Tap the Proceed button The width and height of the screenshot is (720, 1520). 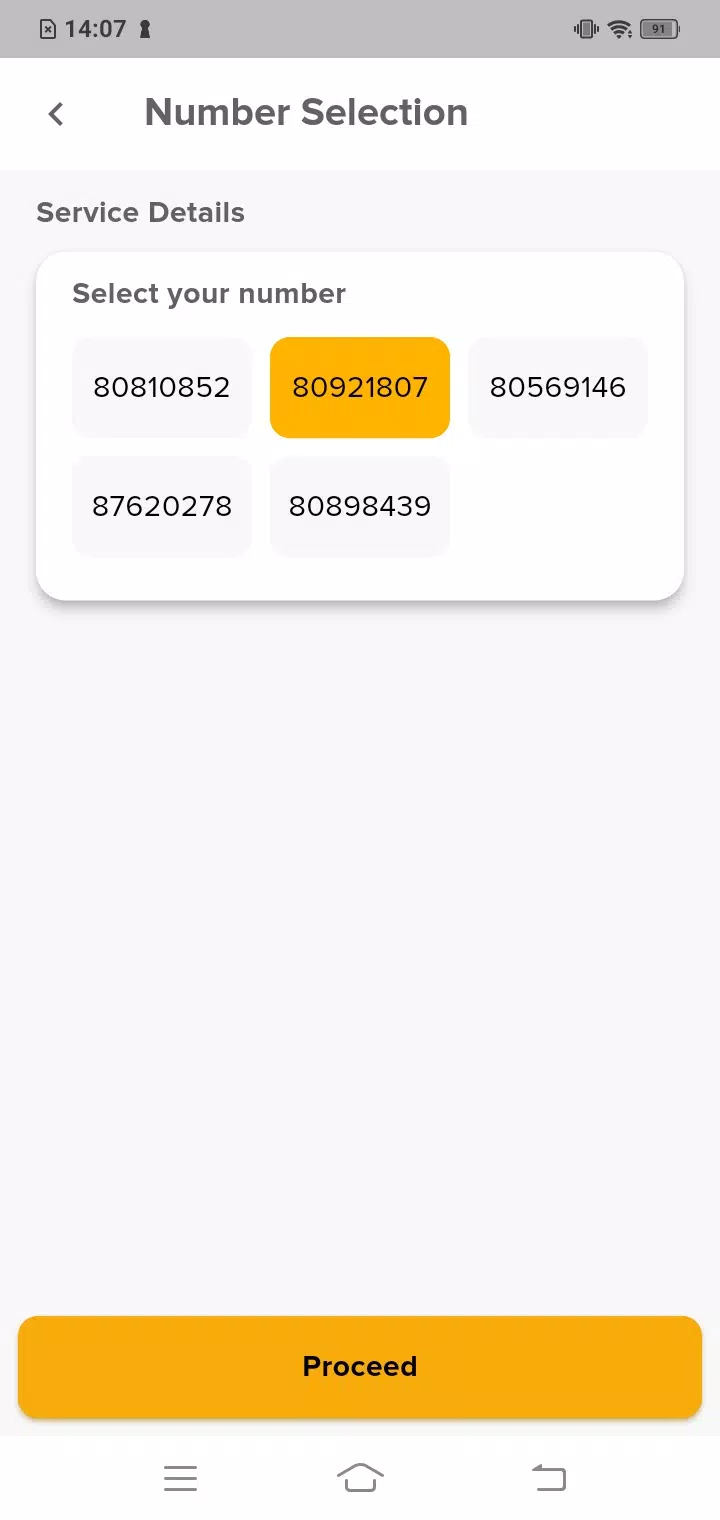click(x=360, y=1366)
